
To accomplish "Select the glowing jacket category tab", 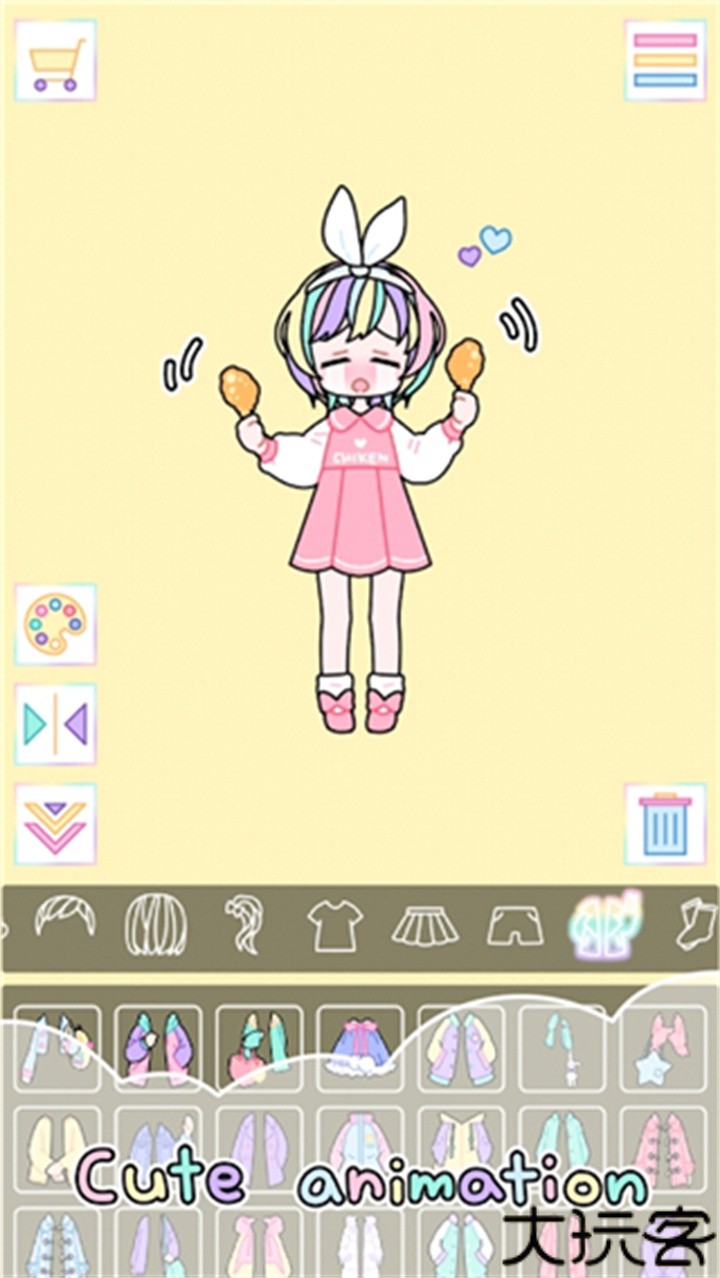I will pyautogui.click(x=600, y=925).
